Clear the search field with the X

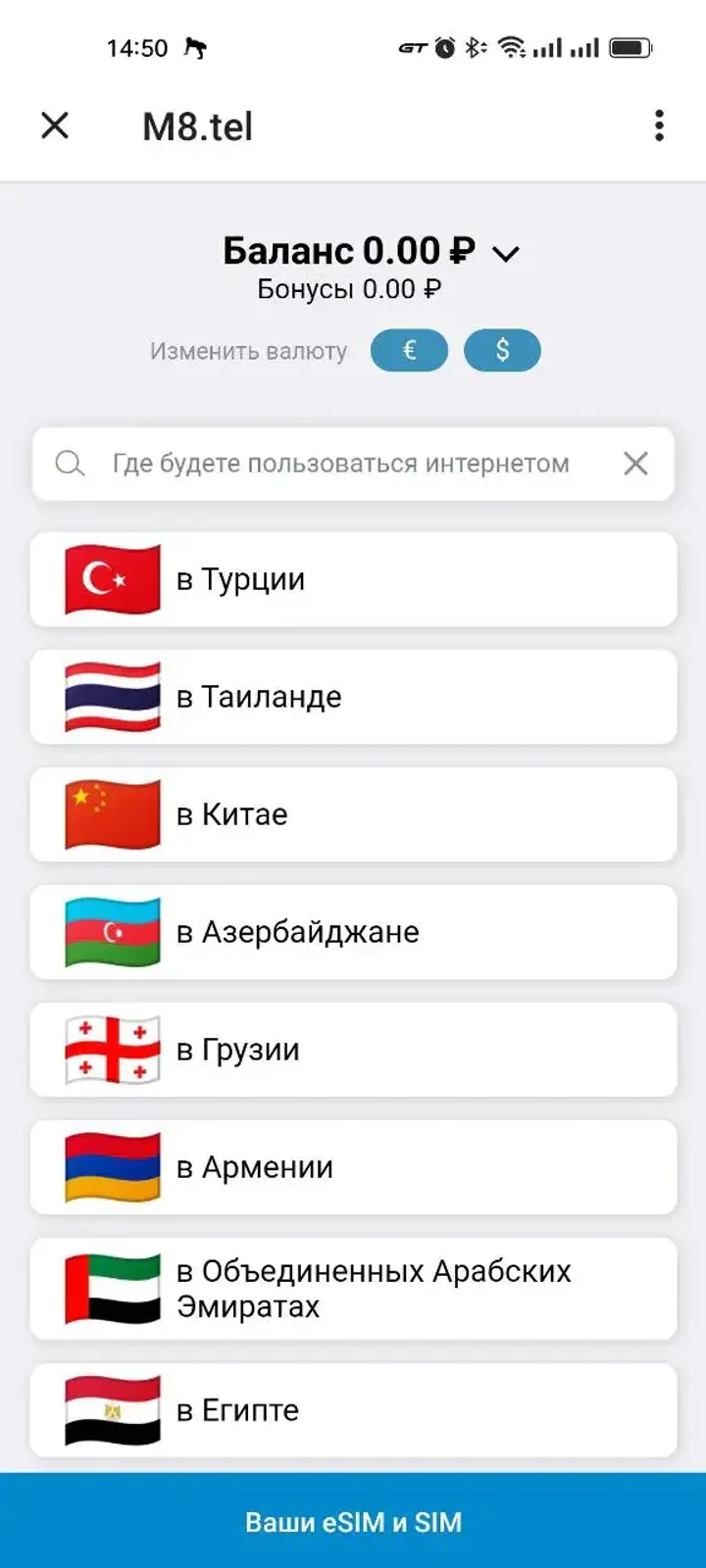[635, 464]
